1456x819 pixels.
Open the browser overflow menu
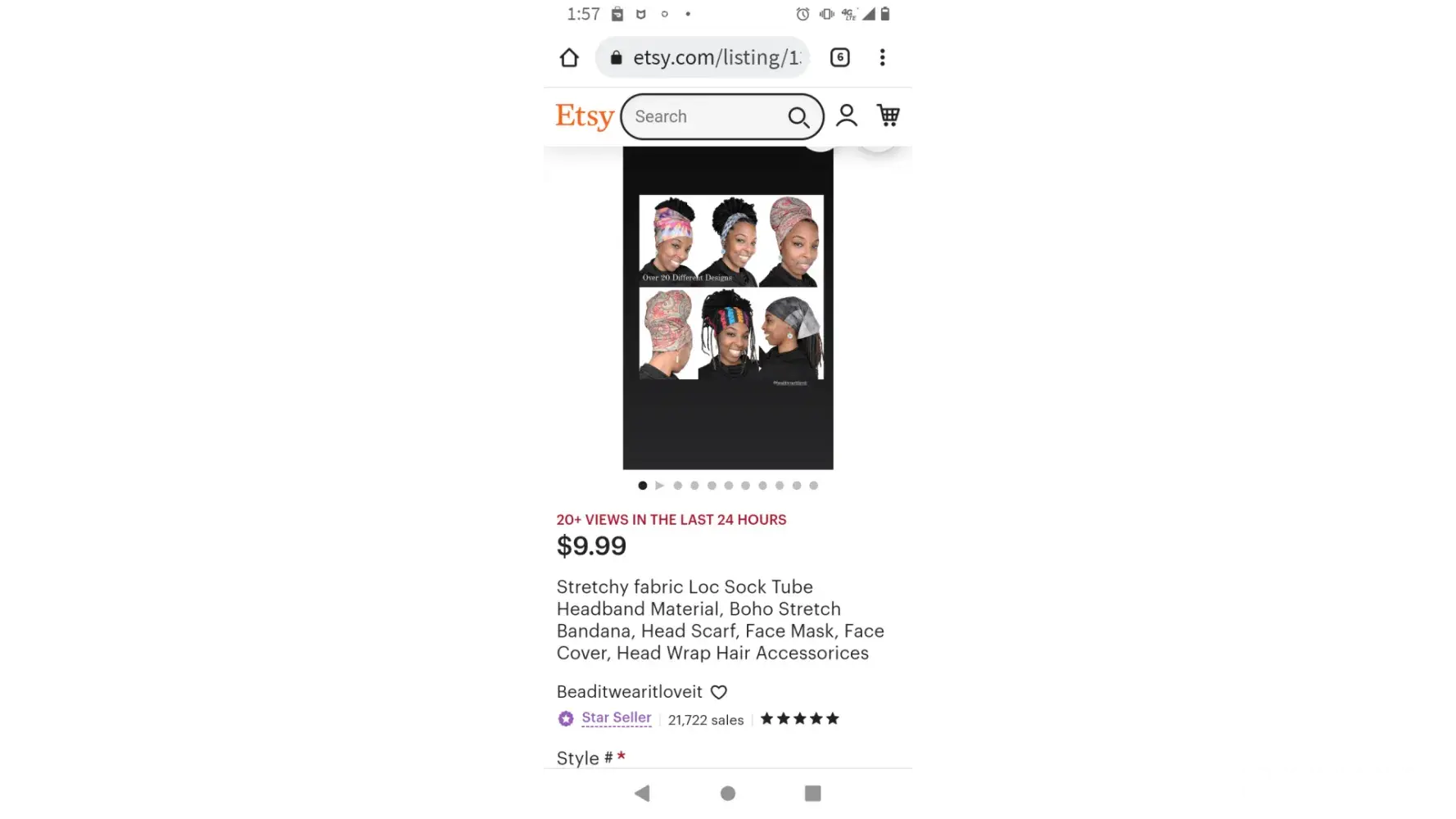(x=882, y=57)
